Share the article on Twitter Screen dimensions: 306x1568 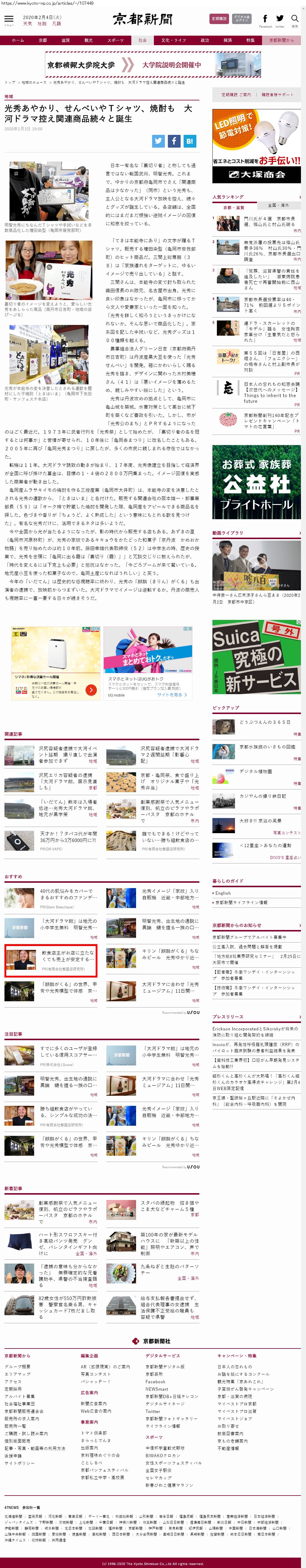coord(158,140)
